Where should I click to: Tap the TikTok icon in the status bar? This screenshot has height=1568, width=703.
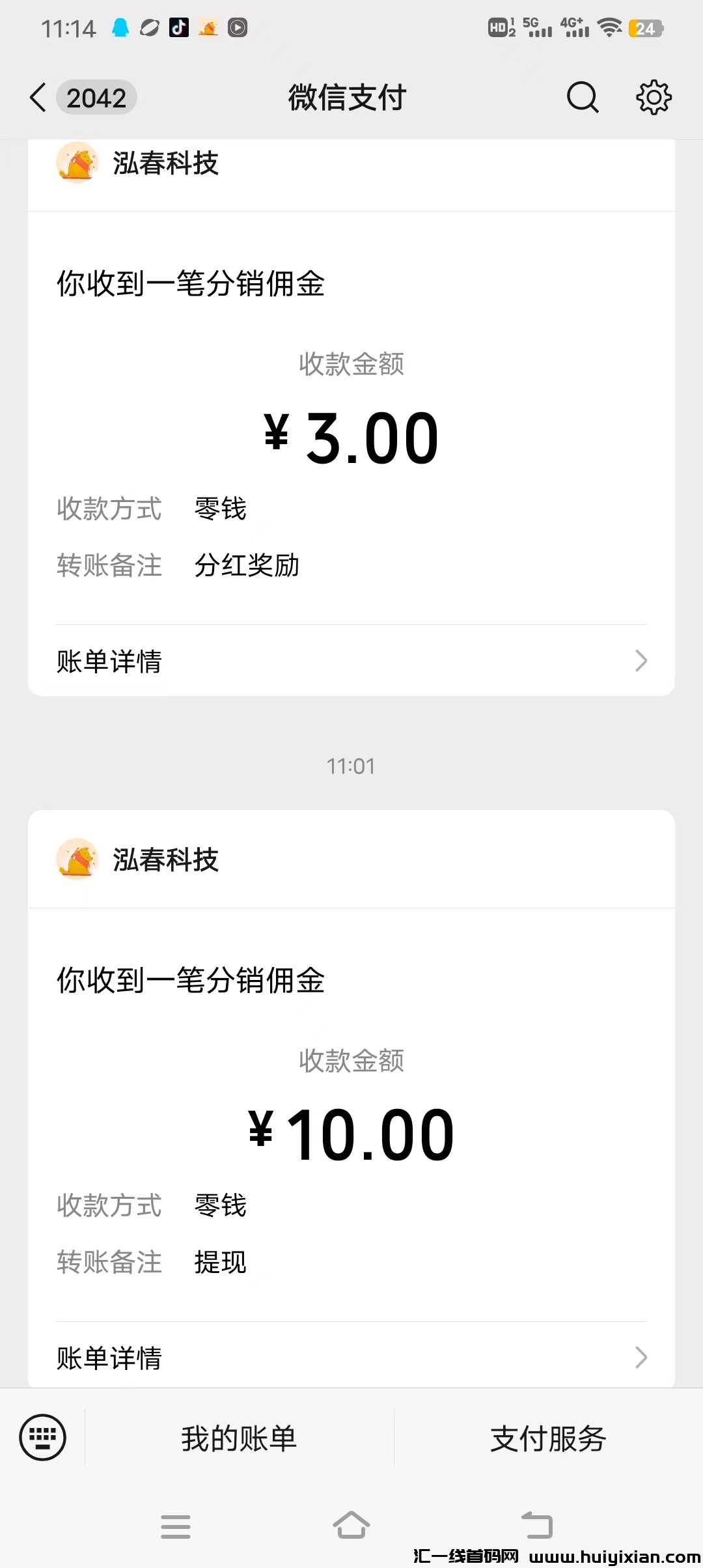(x=178, y=28)
